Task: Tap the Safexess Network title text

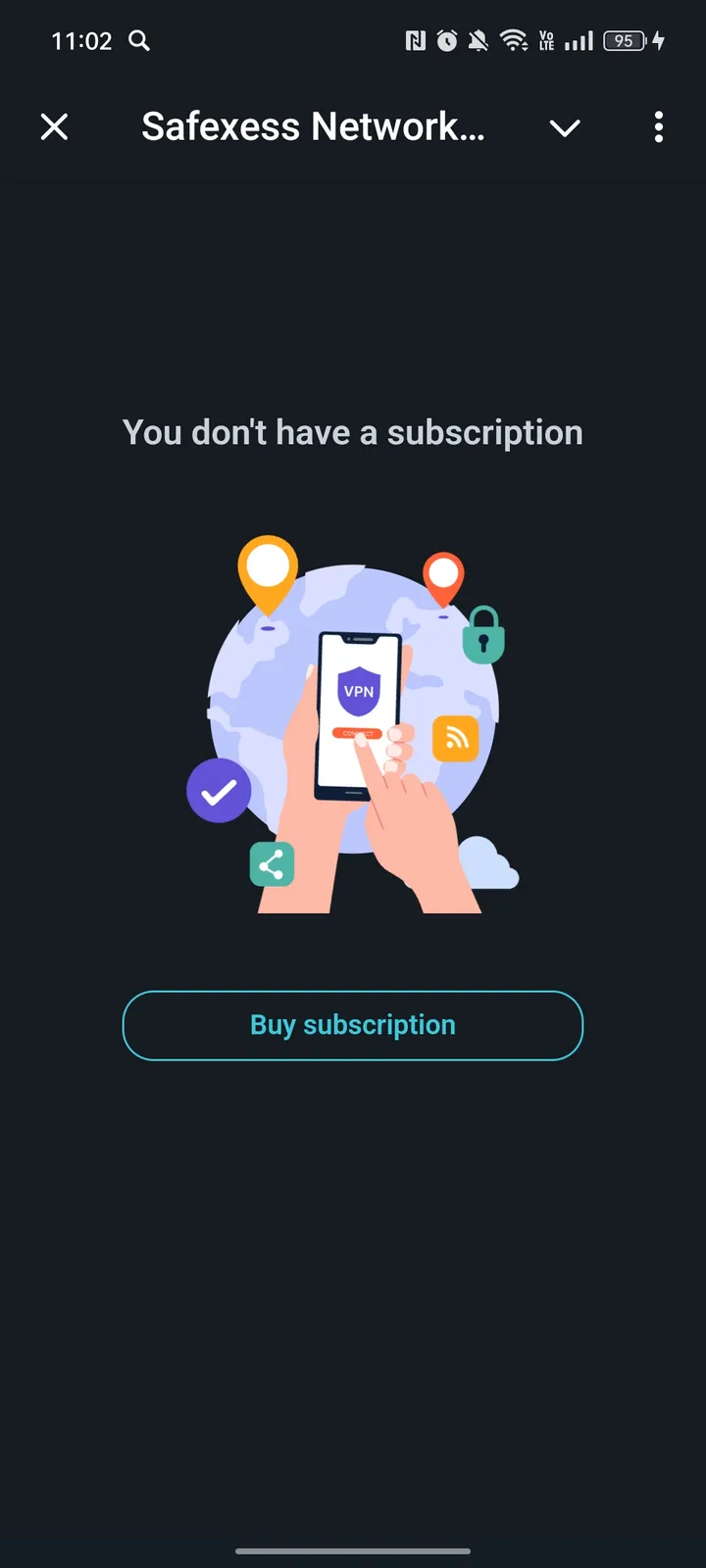Action: coord(312,125)
